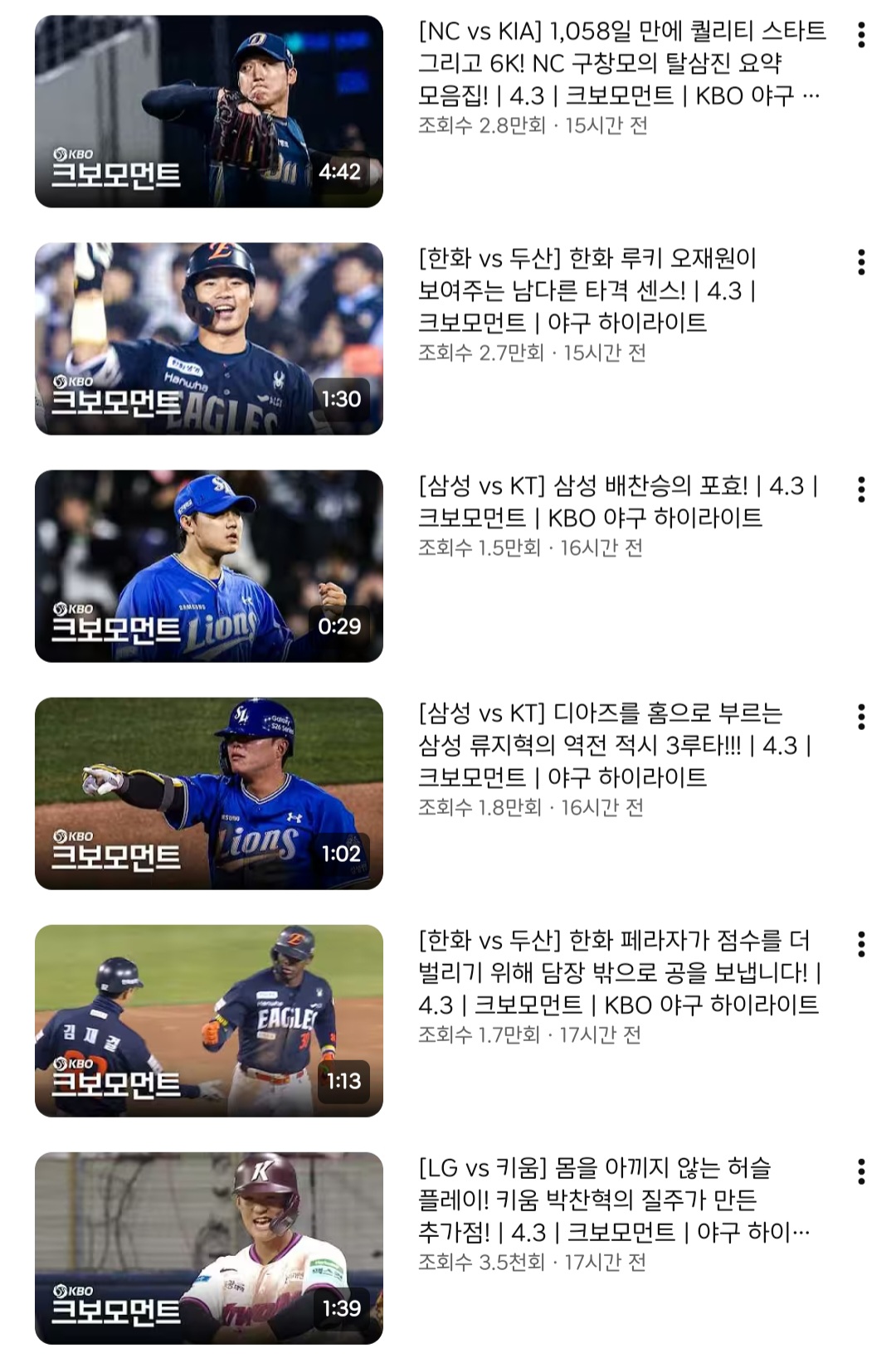This screenshot has width=896, height=1363.
Task: Open overflow menu for 오재원 video
Action: [x=861, y=262]
